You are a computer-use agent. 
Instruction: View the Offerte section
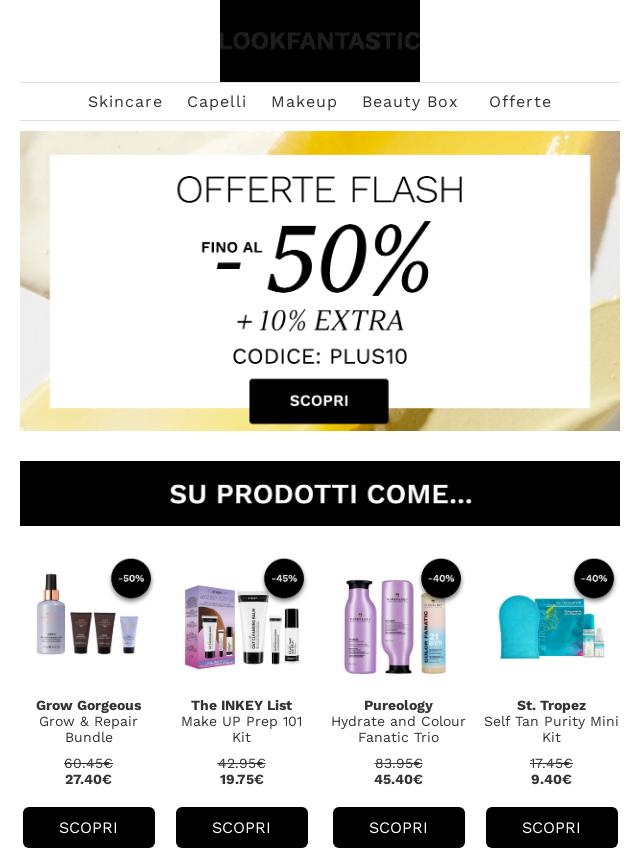(x=520, y=102)
